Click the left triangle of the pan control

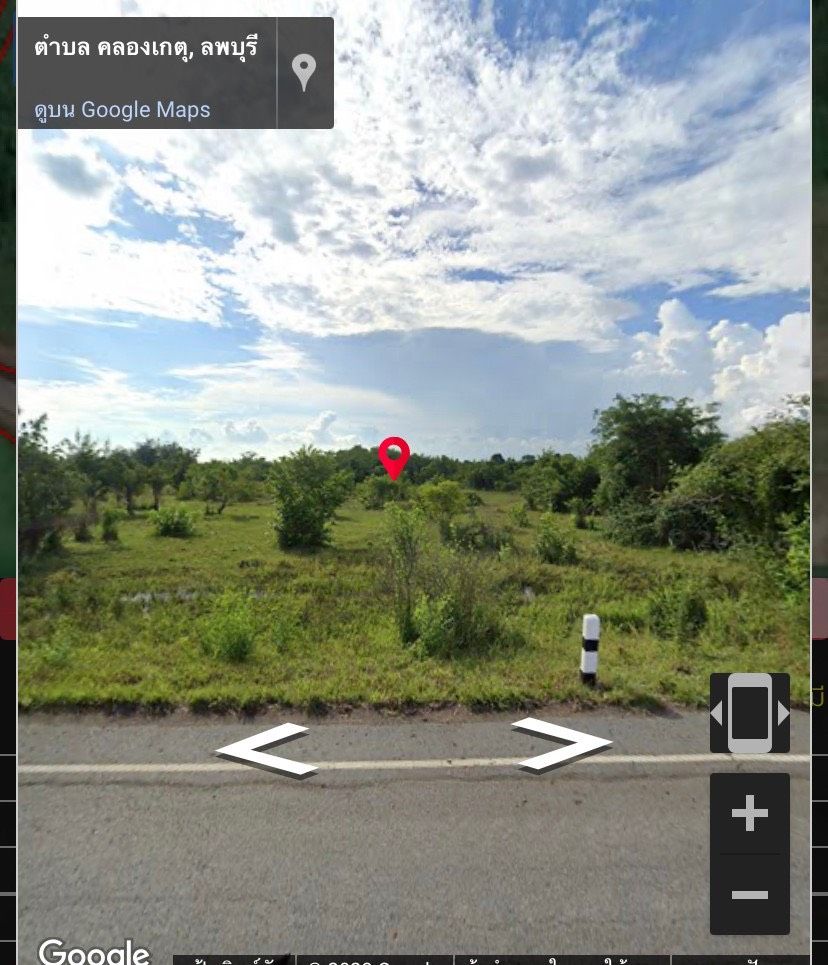pyautogui.click(x=718, y=712)
